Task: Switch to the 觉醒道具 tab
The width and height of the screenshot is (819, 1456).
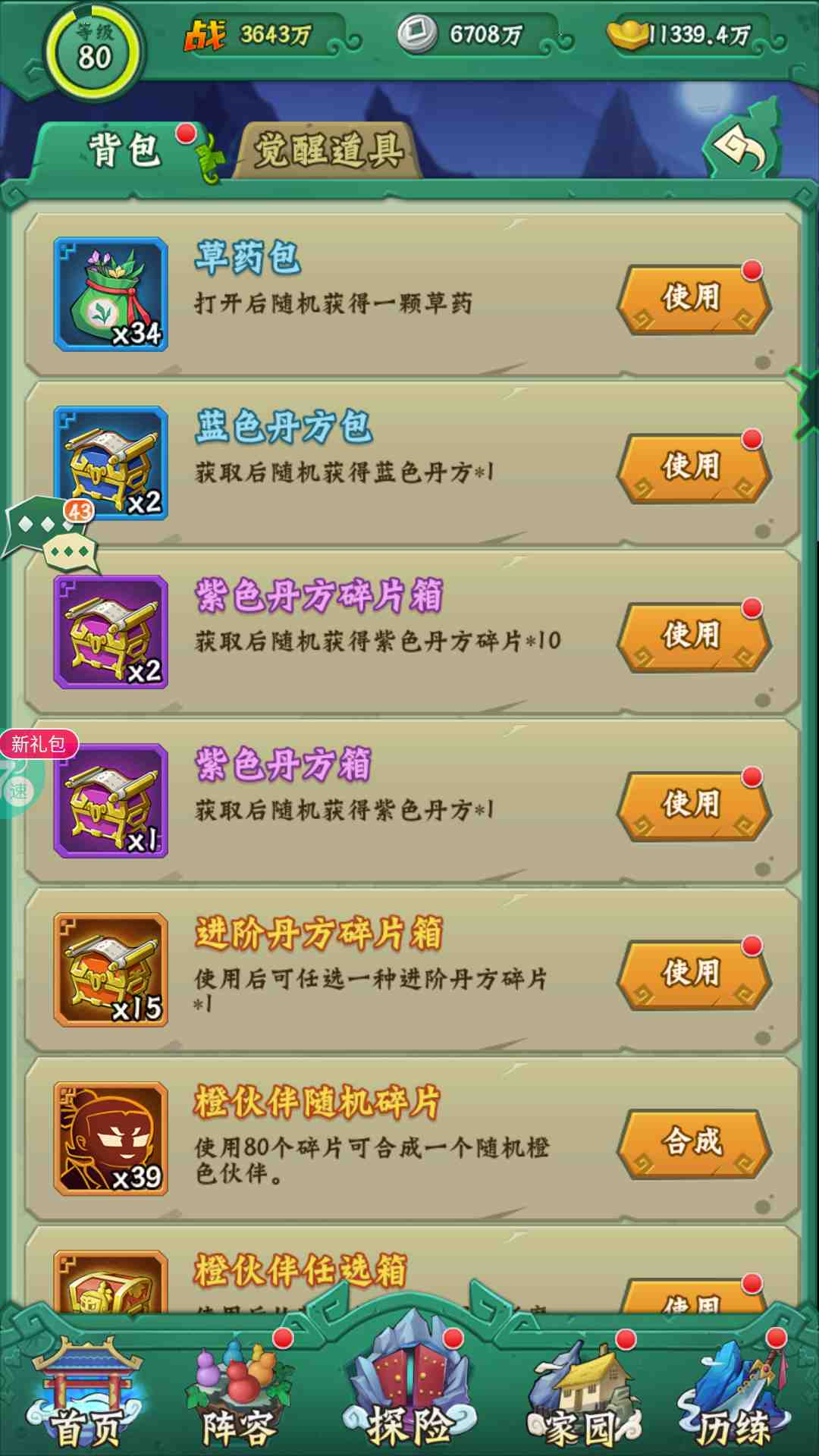Action: click(329, 150)
